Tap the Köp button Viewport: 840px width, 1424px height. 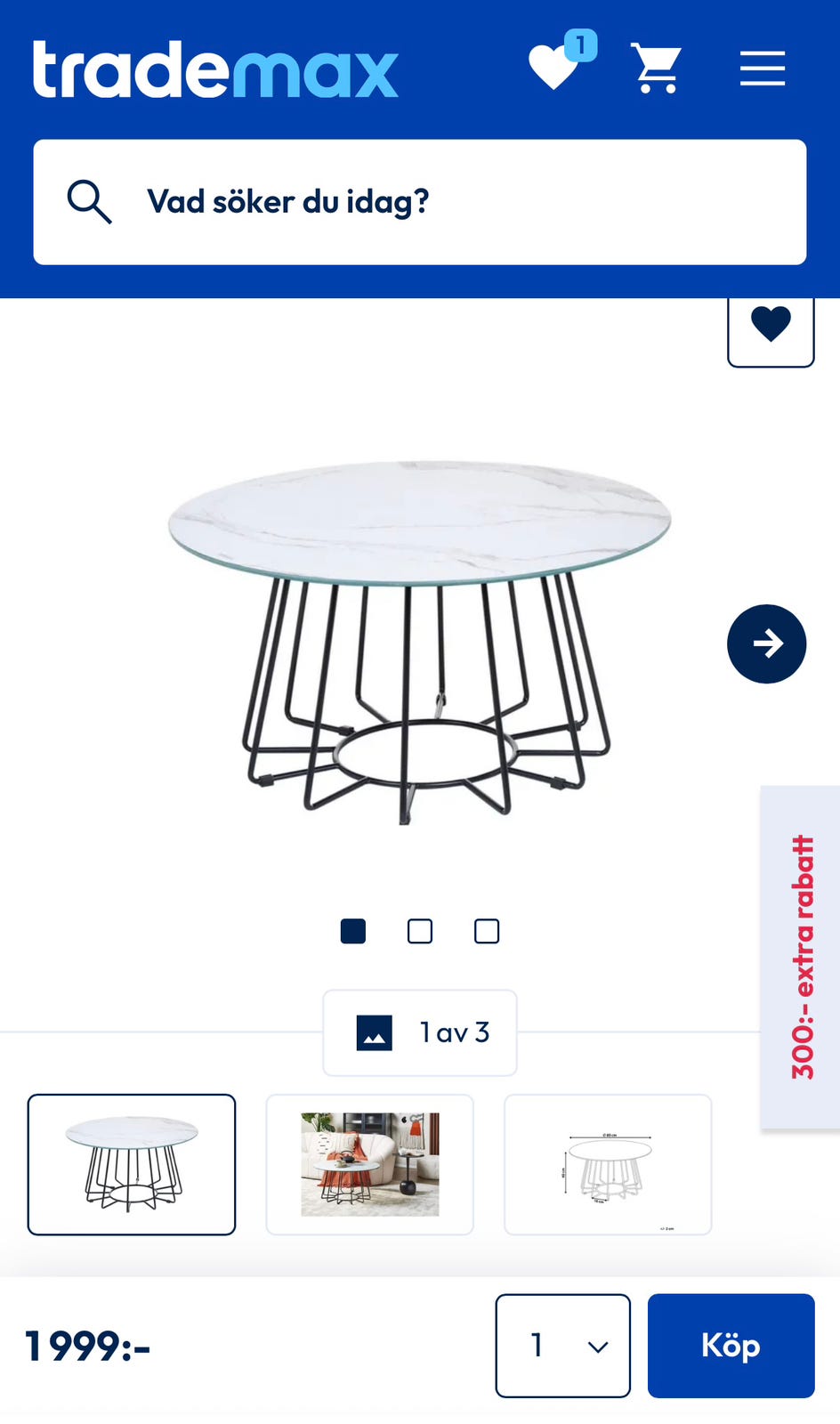[x=731, y=1346]
